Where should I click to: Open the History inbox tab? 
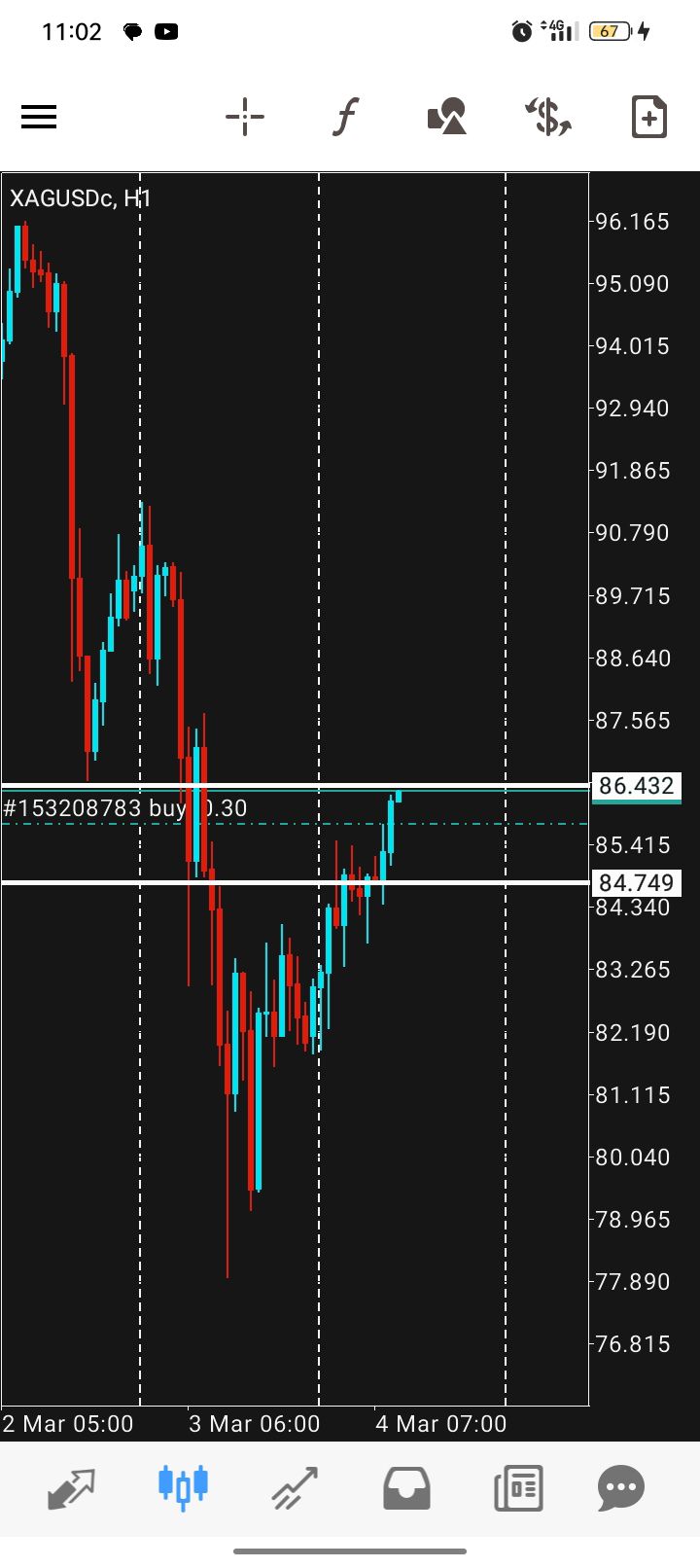coord(406,1487)
